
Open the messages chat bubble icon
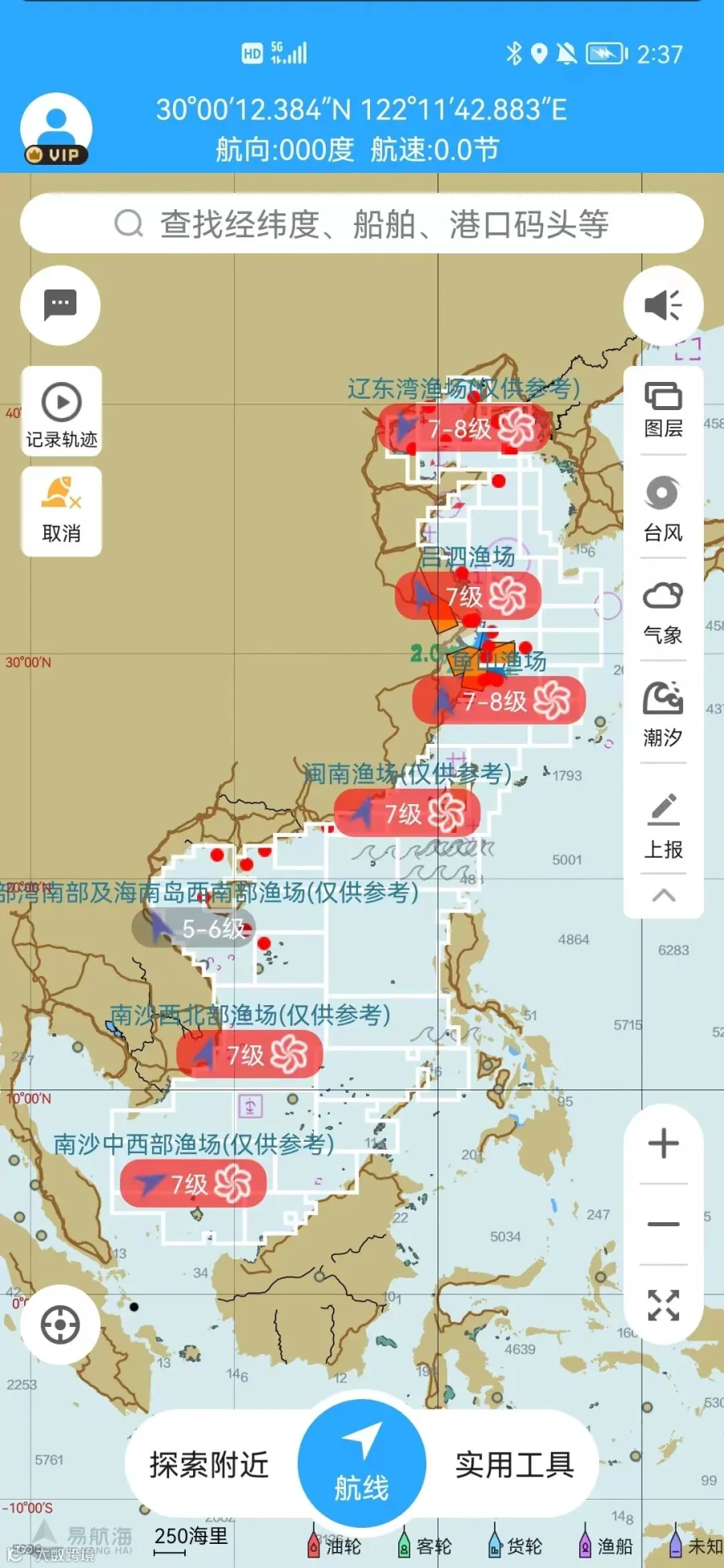tap(60, 306)
